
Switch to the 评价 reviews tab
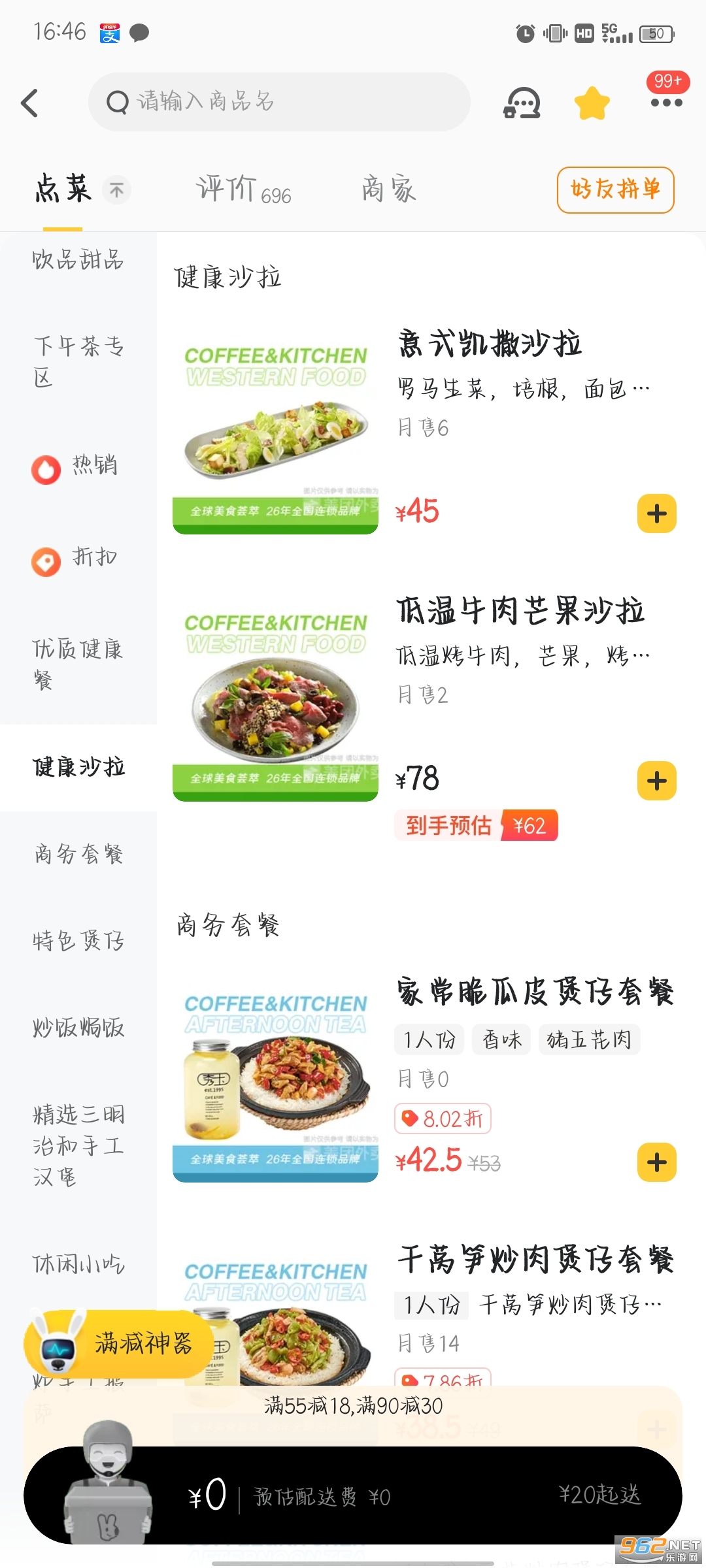point(243,189)
